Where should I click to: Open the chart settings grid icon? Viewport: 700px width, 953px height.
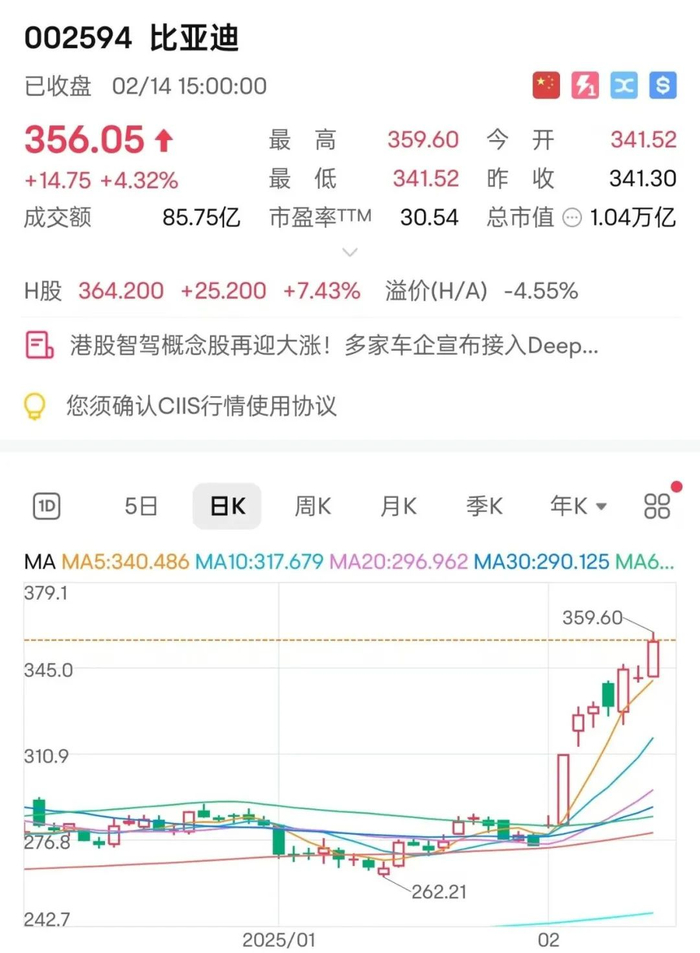pos(657,506)
